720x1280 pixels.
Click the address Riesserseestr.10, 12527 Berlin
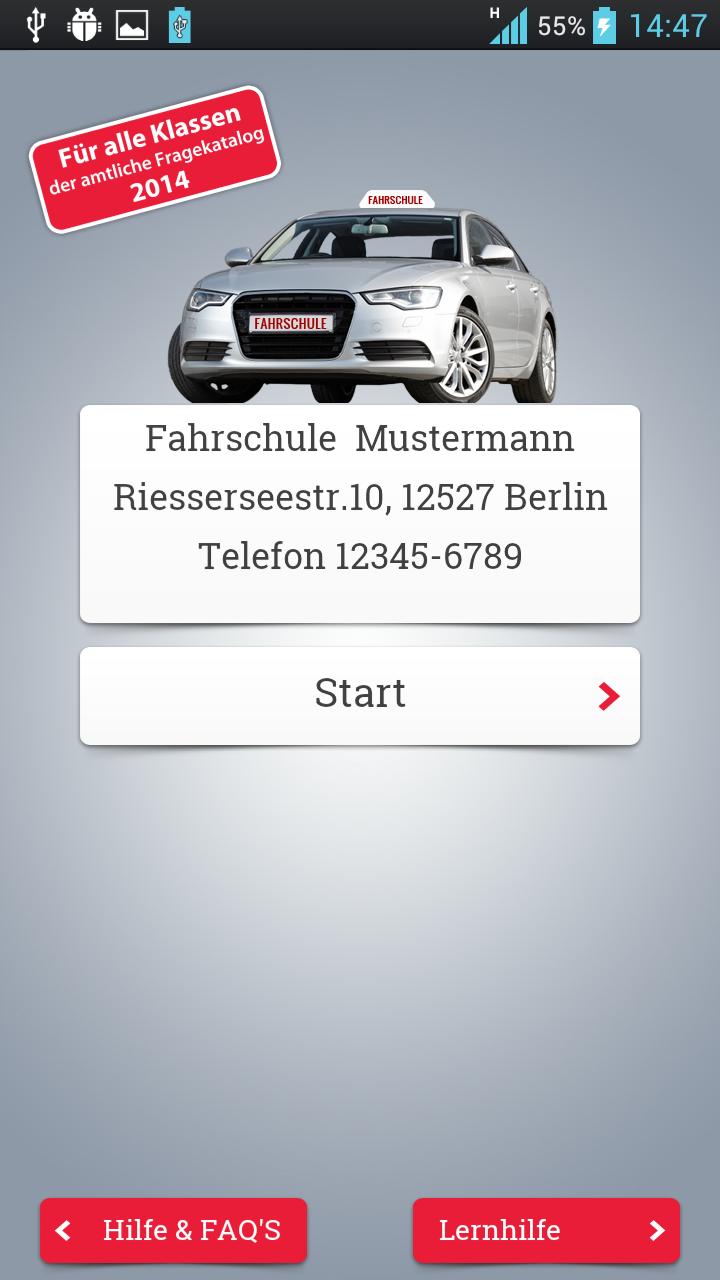[360, 495]
